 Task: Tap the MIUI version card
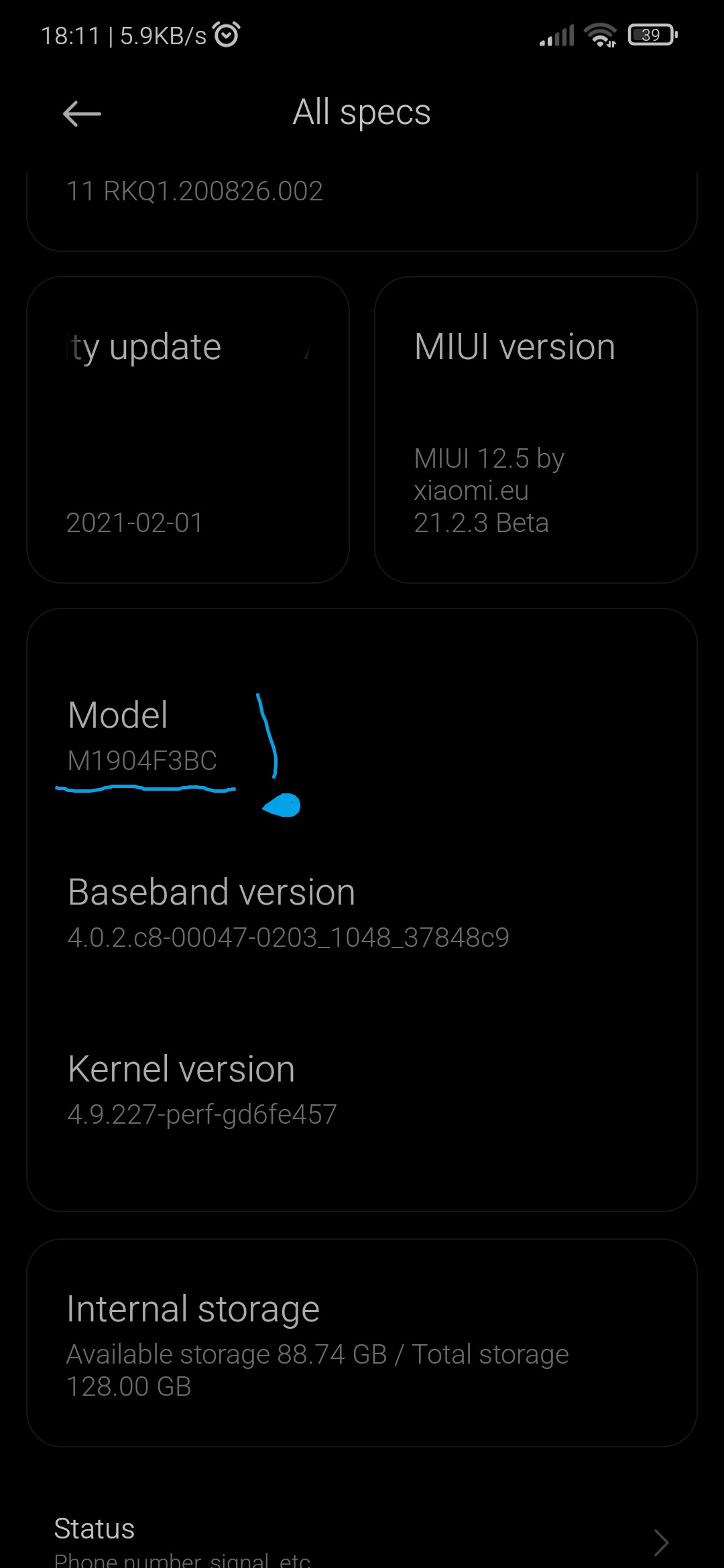tap(536, 430)
